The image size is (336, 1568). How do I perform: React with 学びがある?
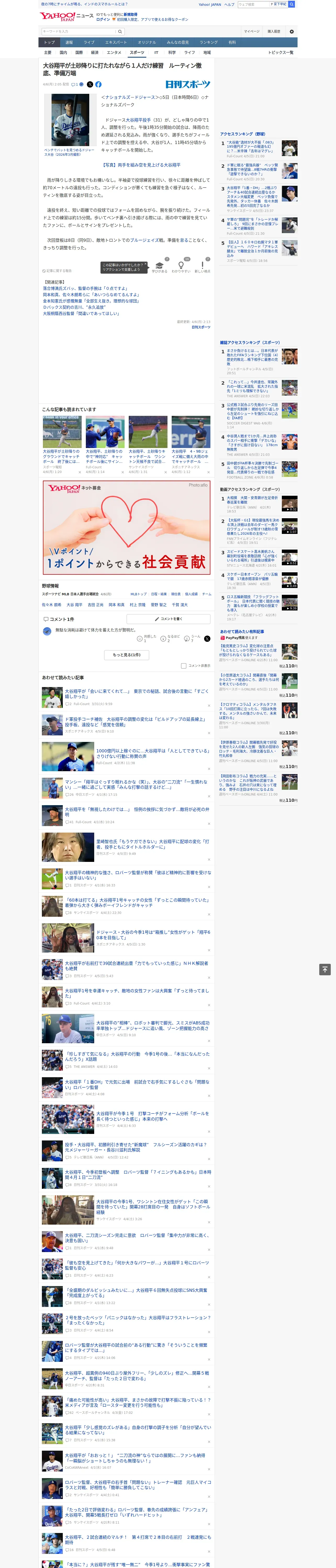pos(159,267)
